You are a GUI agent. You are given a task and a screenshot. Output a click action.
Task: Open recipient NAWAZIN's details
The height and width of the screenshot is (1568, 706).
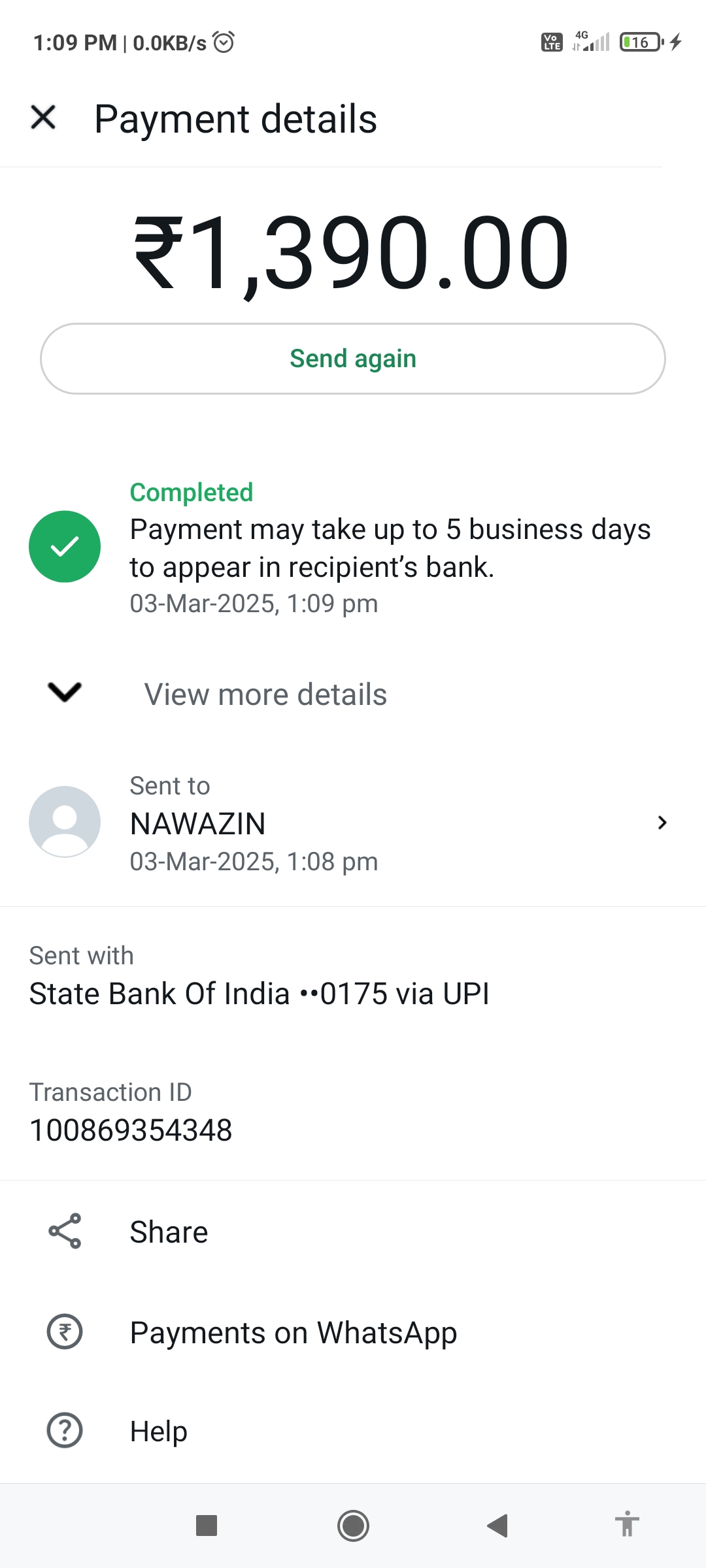click(353, 823)
